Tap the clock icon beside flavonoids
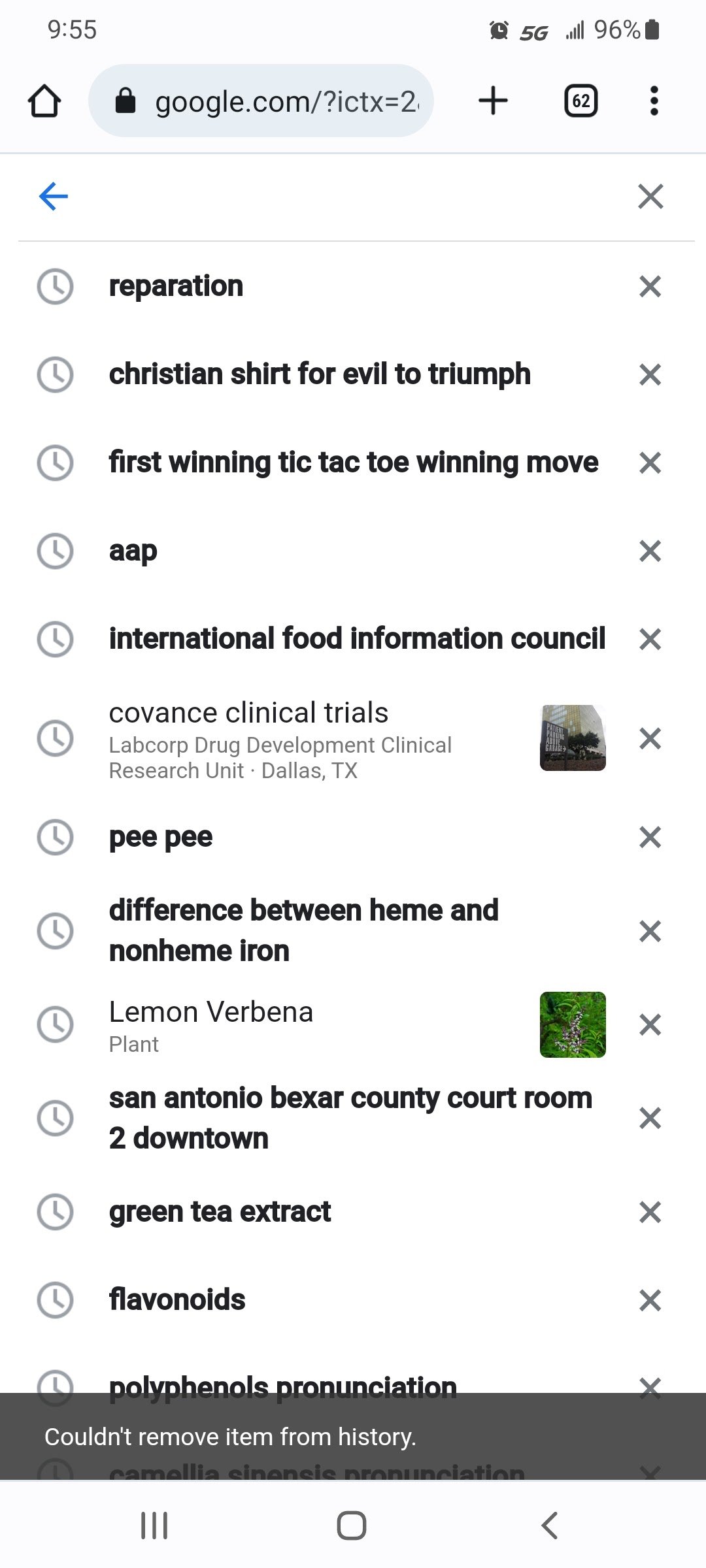The height and width of the screenshot is (1568, 706). [x=56, y=1300]
